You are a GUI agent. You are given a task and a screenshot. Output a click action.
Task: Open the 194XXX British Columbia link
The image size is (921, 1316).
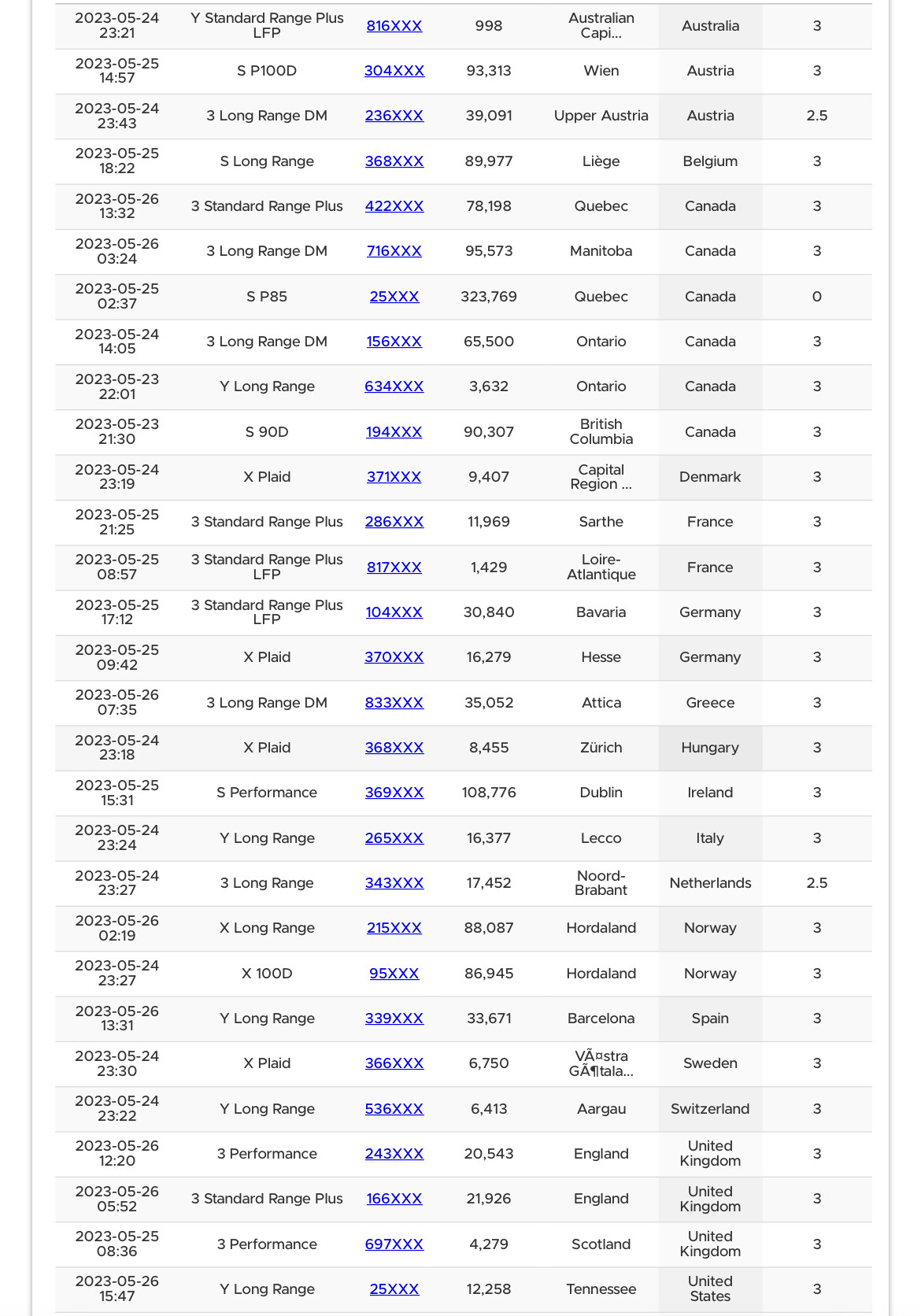pyautogui.click(x=394, y=432)
